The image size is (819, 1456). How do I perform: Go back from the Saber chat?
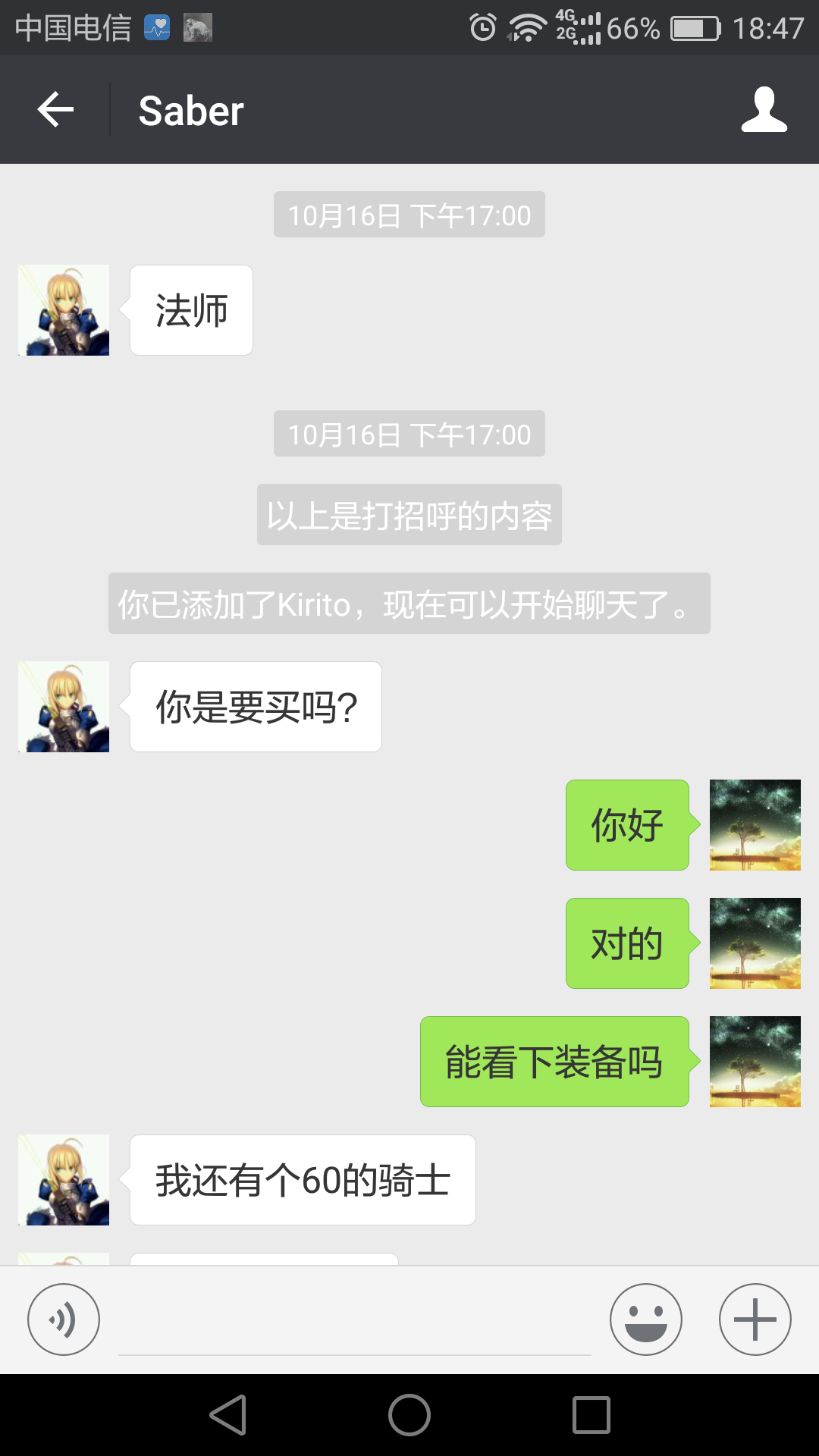55,110
